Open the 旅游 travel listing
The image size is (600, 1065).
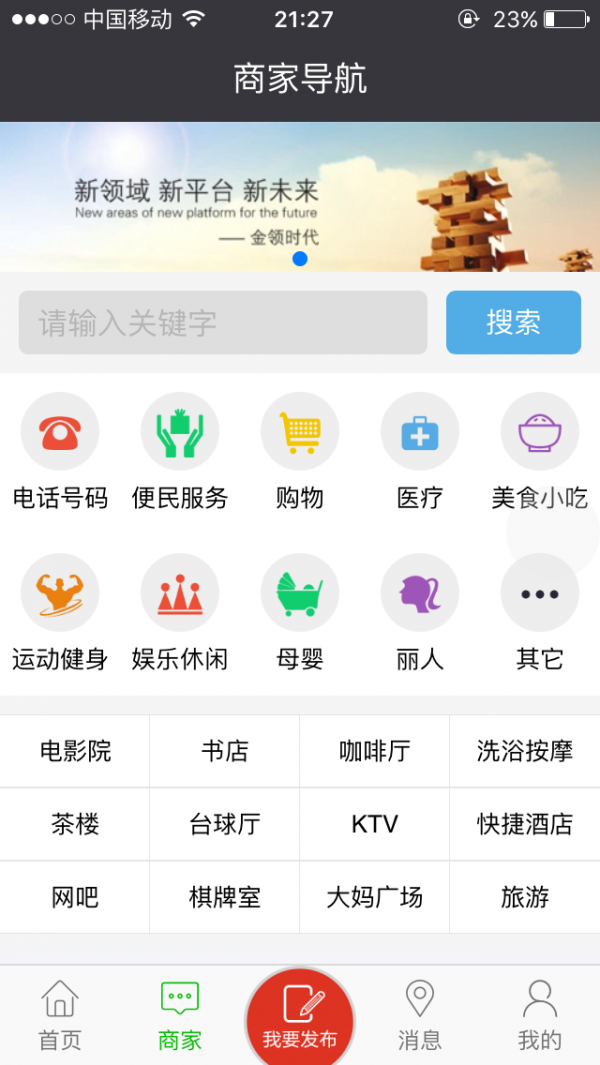click(524, 897)
